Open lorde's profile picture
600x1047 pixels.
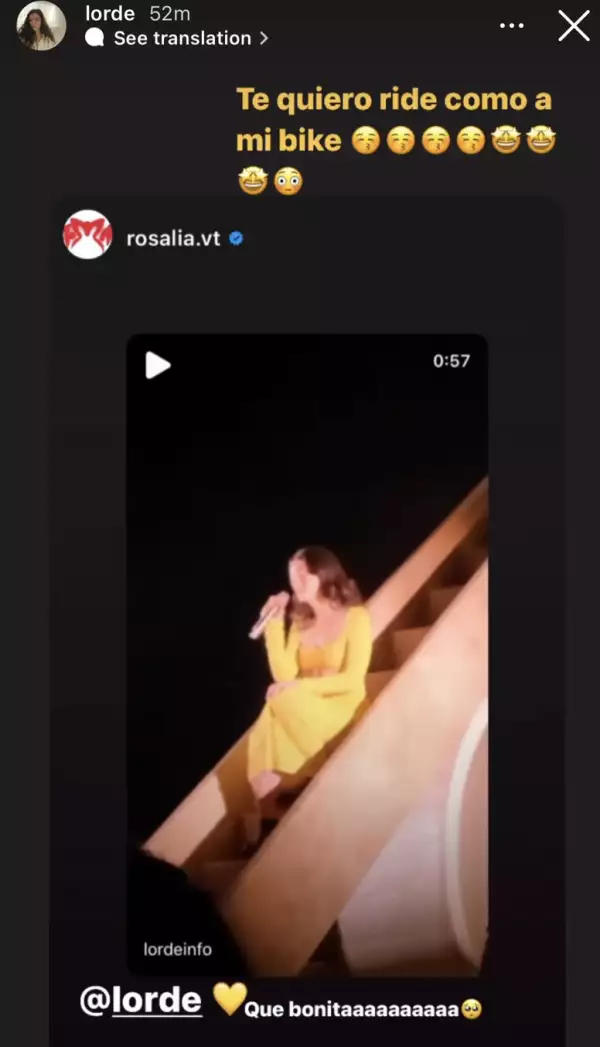pyautogui.click(x=41, y=26)
